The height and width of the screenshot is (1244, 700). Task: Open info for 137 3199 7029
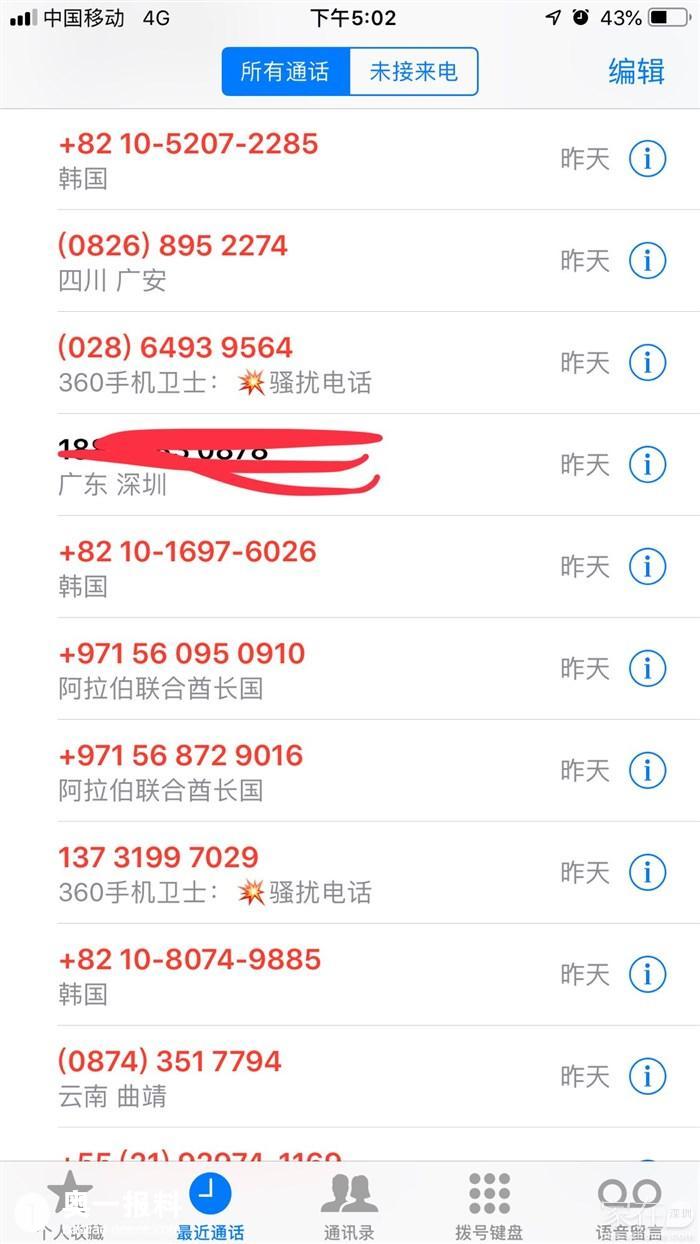[x=647, y=873]
